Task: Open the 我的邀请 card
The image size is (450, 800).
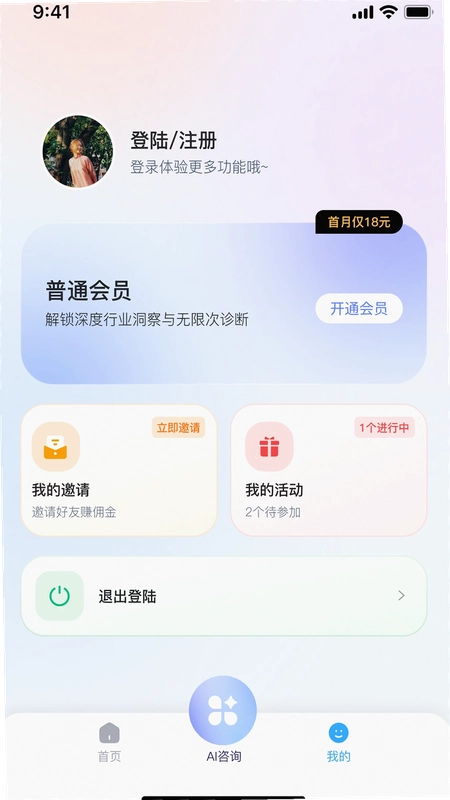Action: (119, 470)
